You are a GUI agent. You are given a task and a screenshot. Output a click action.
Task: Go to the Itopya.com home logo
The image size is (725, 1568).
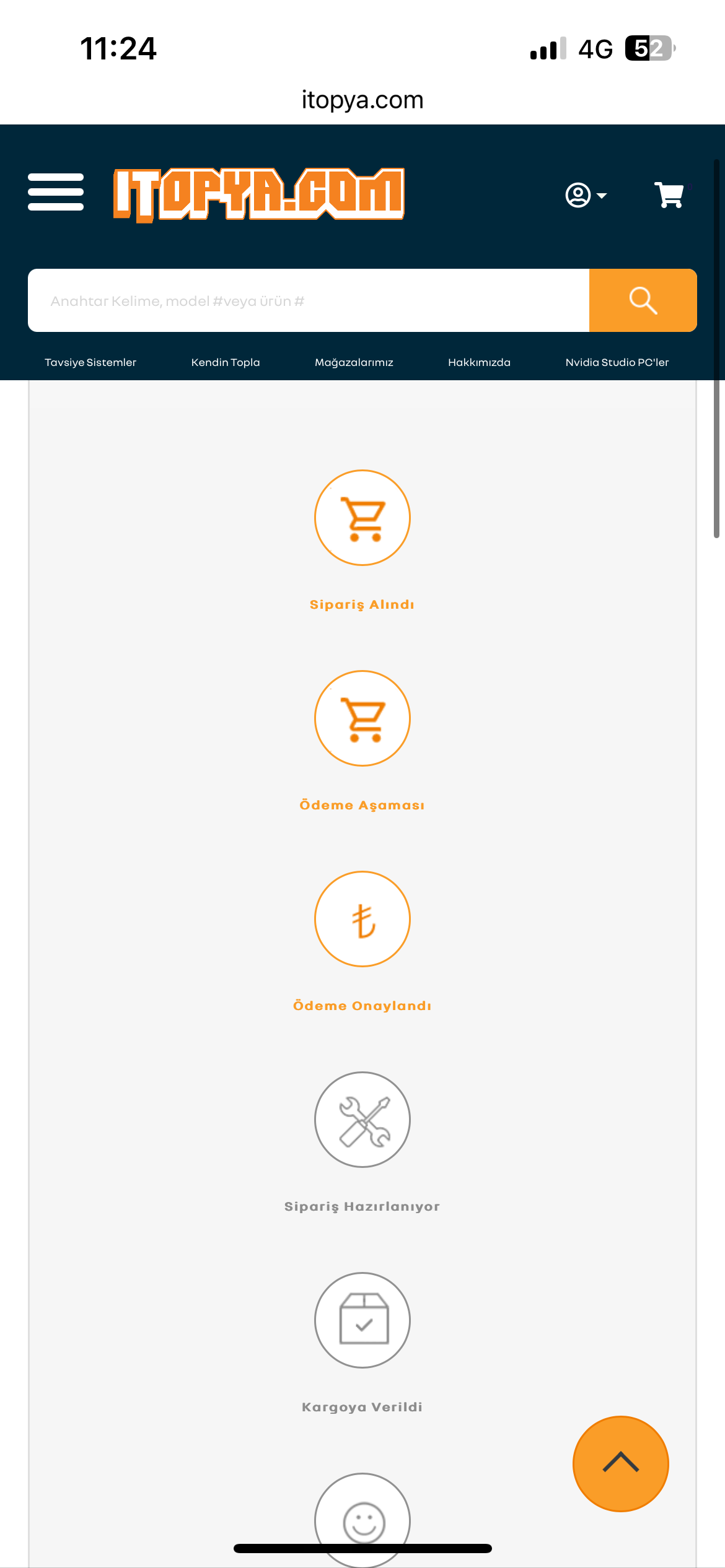pyautogui.click(x=258, y=194)
